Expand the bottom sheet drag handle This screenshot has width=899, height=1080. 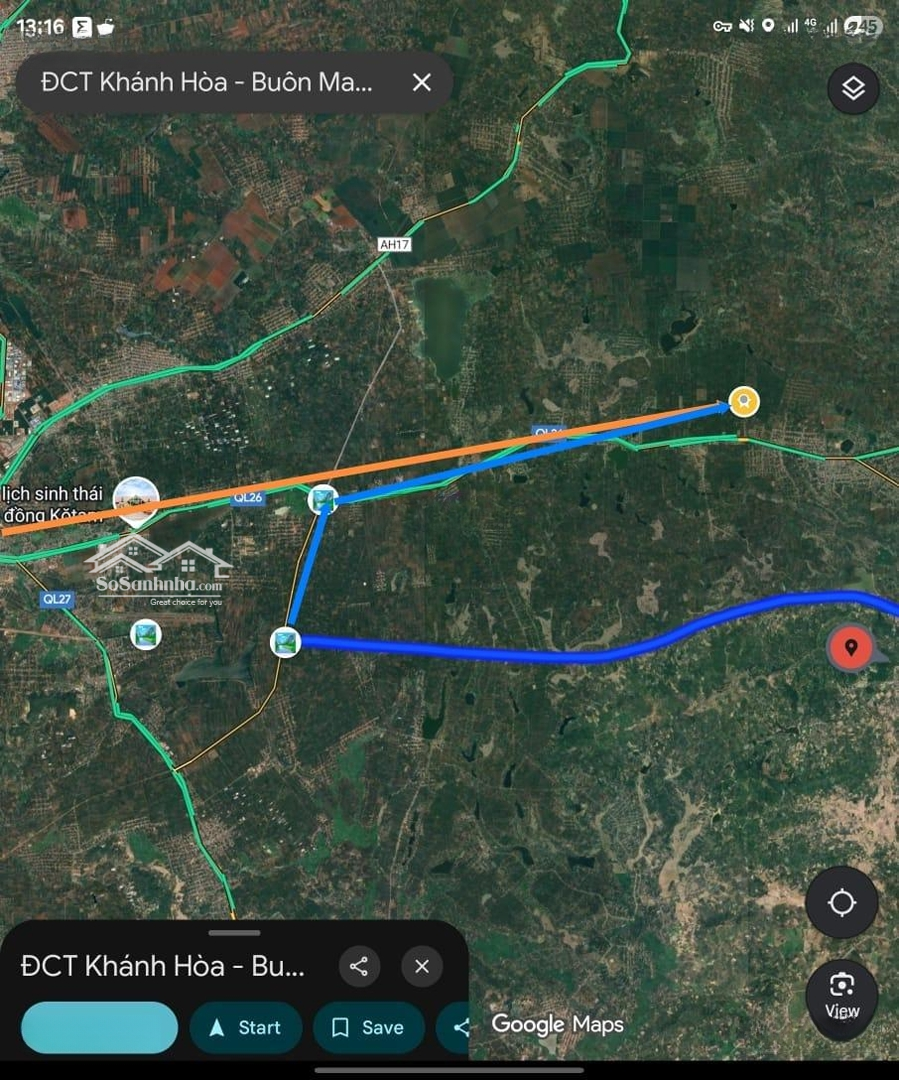tap(235, 932)
